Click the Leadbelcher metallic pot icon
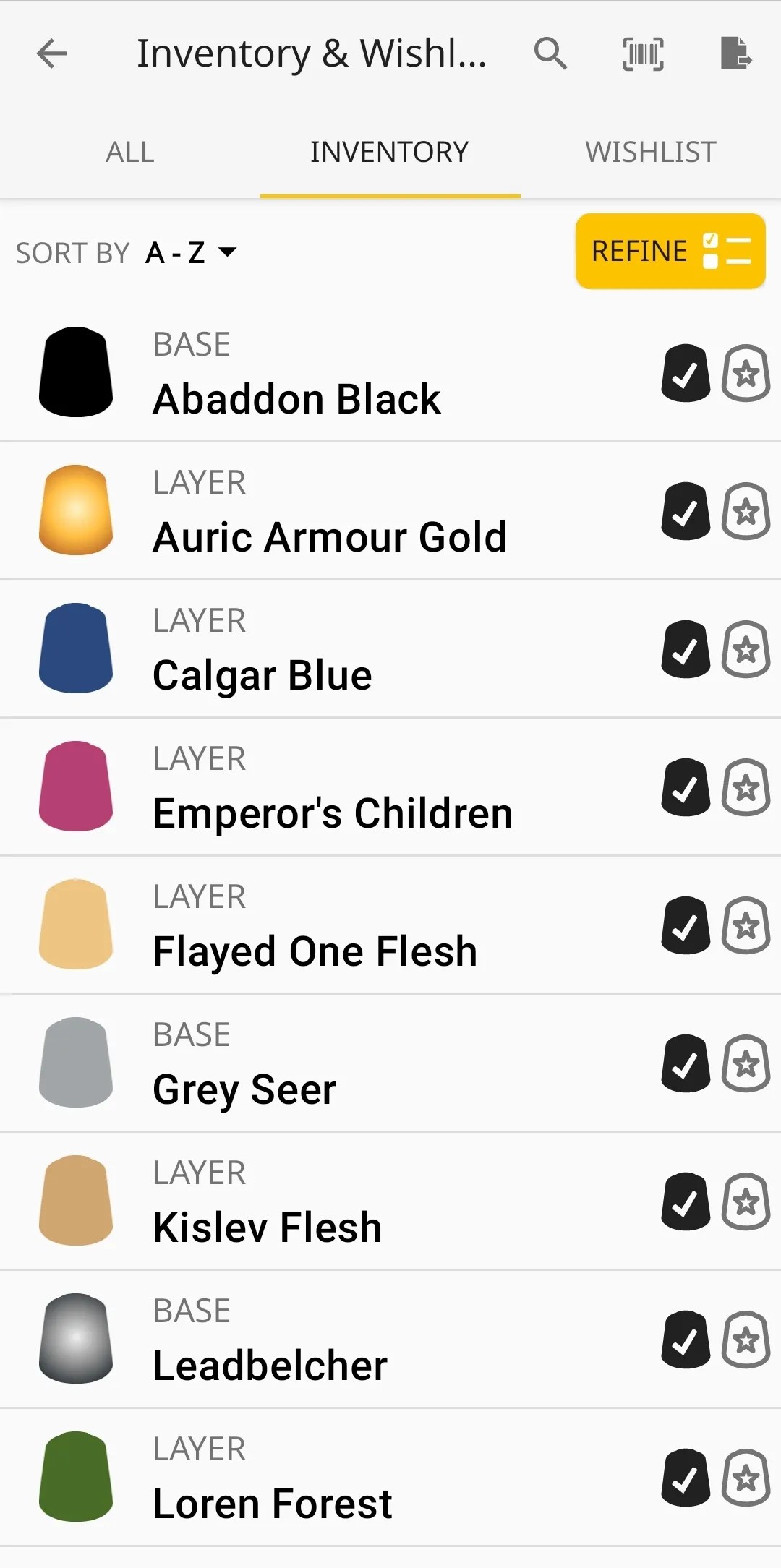Image resolution: width=781 pixels, height=1568 pixels. [x=76, y=1340]
